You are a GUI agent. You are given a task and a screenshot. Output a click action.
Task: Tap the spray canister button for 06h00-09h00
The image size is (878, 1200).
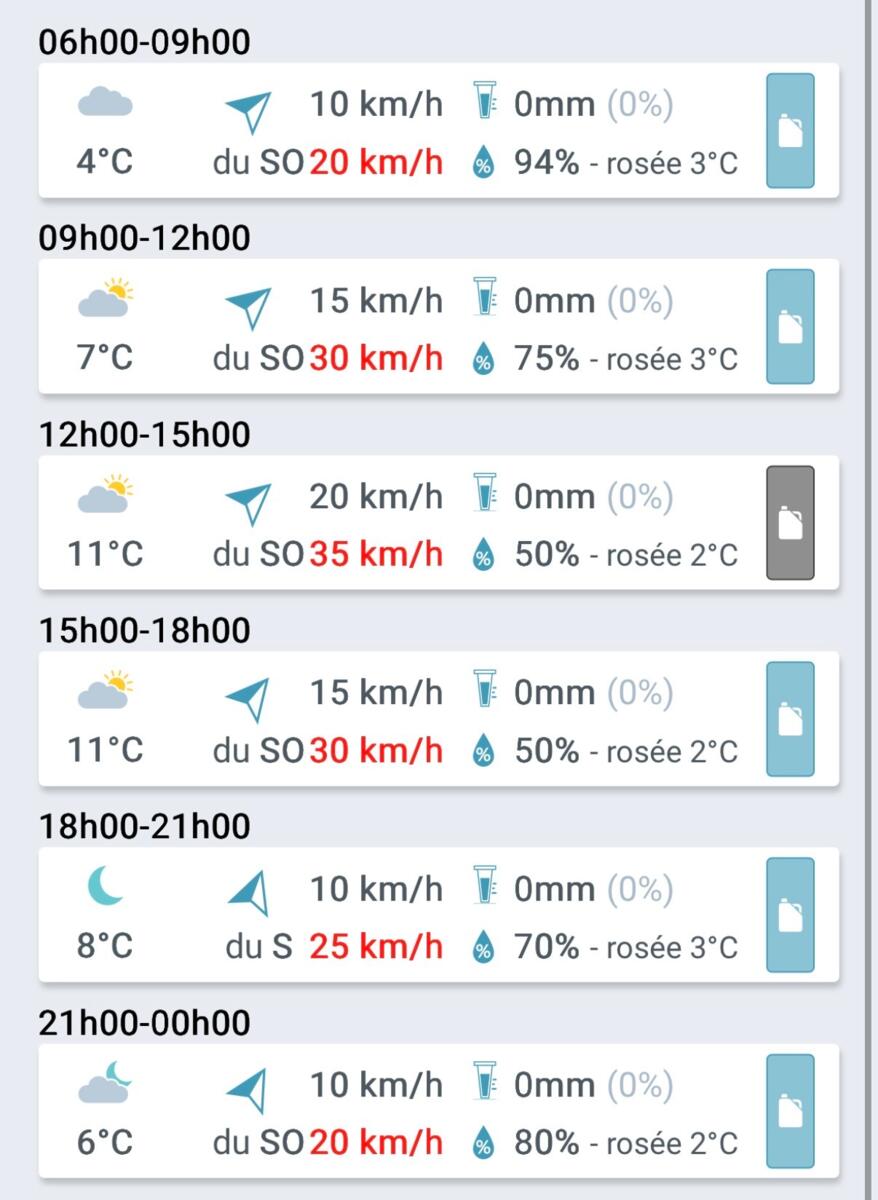pos(790,131)
